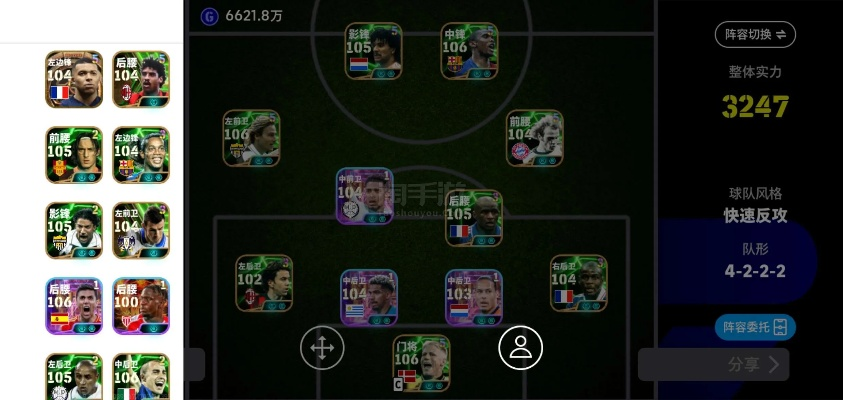Select the 后腰 105 France pitch card
Viewport: 843px width, 400px height.
tap(473, 218)
